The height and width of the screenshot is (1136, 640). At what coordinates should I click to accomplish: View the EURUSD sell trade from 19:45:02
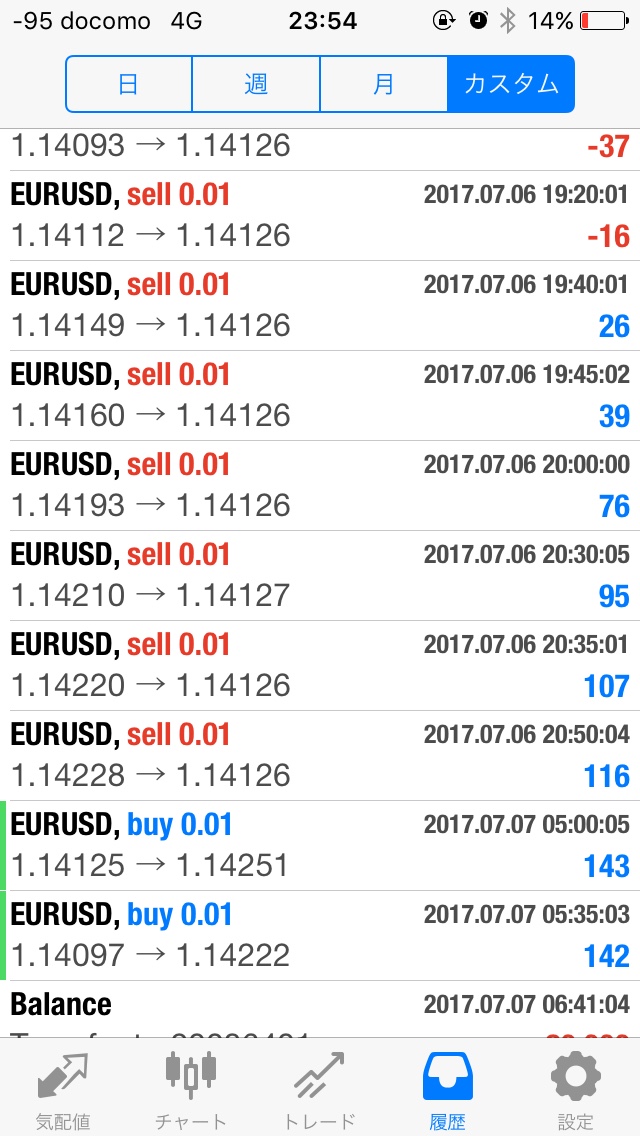[320, 396]
